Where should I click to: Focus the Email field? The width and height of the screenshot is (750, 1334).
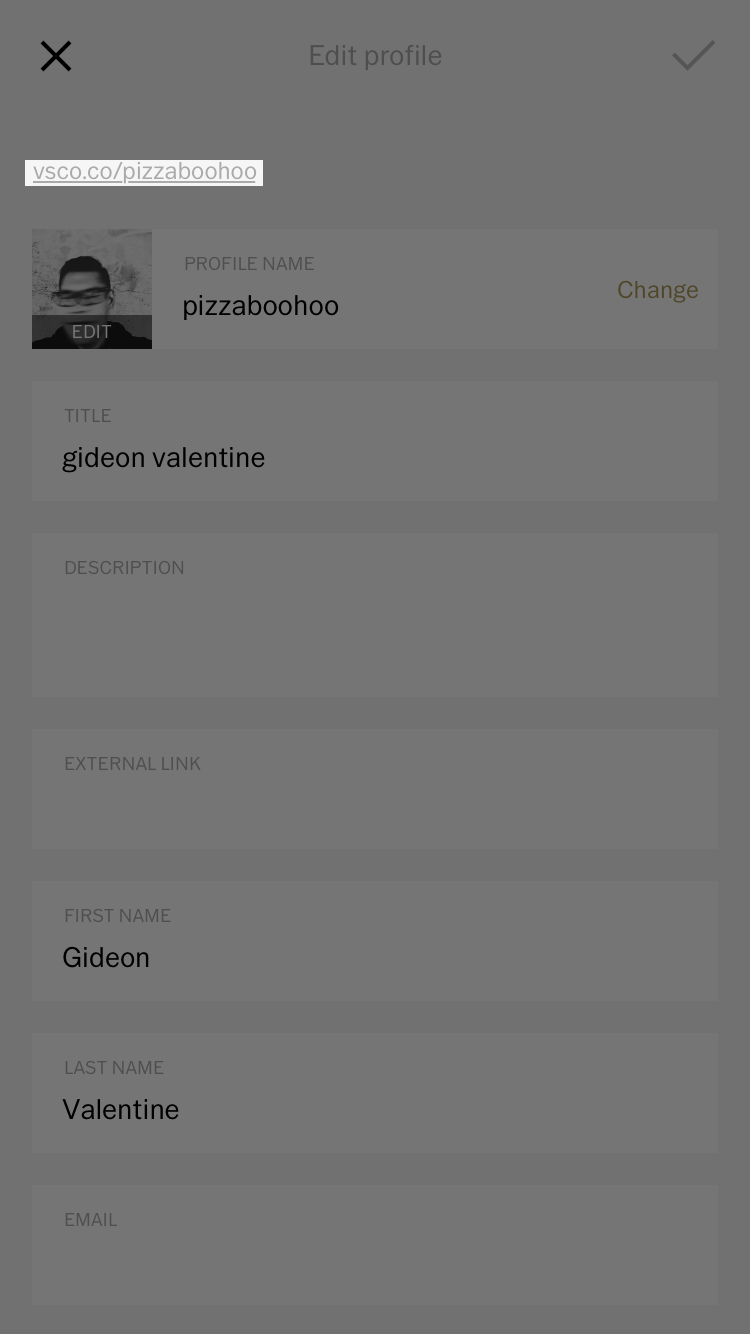375,1245
